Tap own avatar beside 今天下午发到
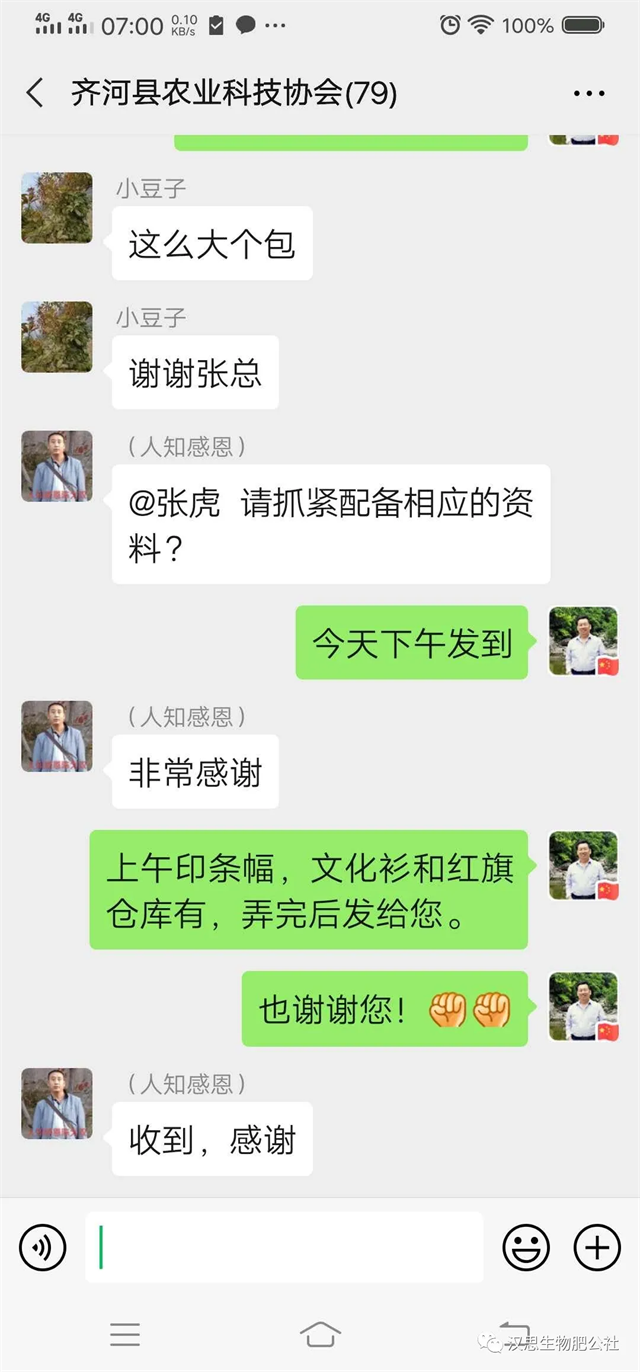 [x=583, y=641]
